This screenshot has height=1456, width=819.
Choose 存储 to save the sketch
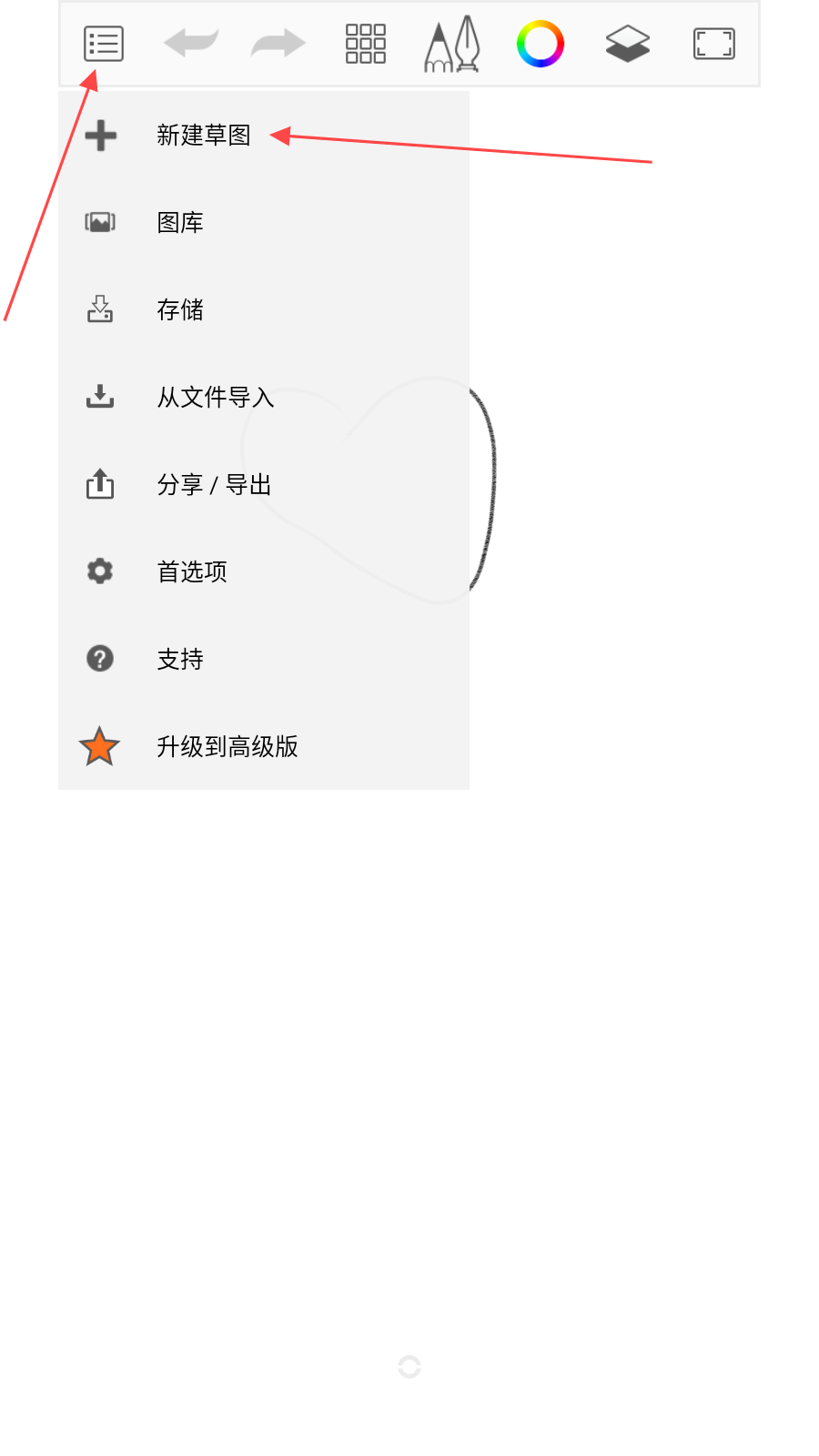180,310
